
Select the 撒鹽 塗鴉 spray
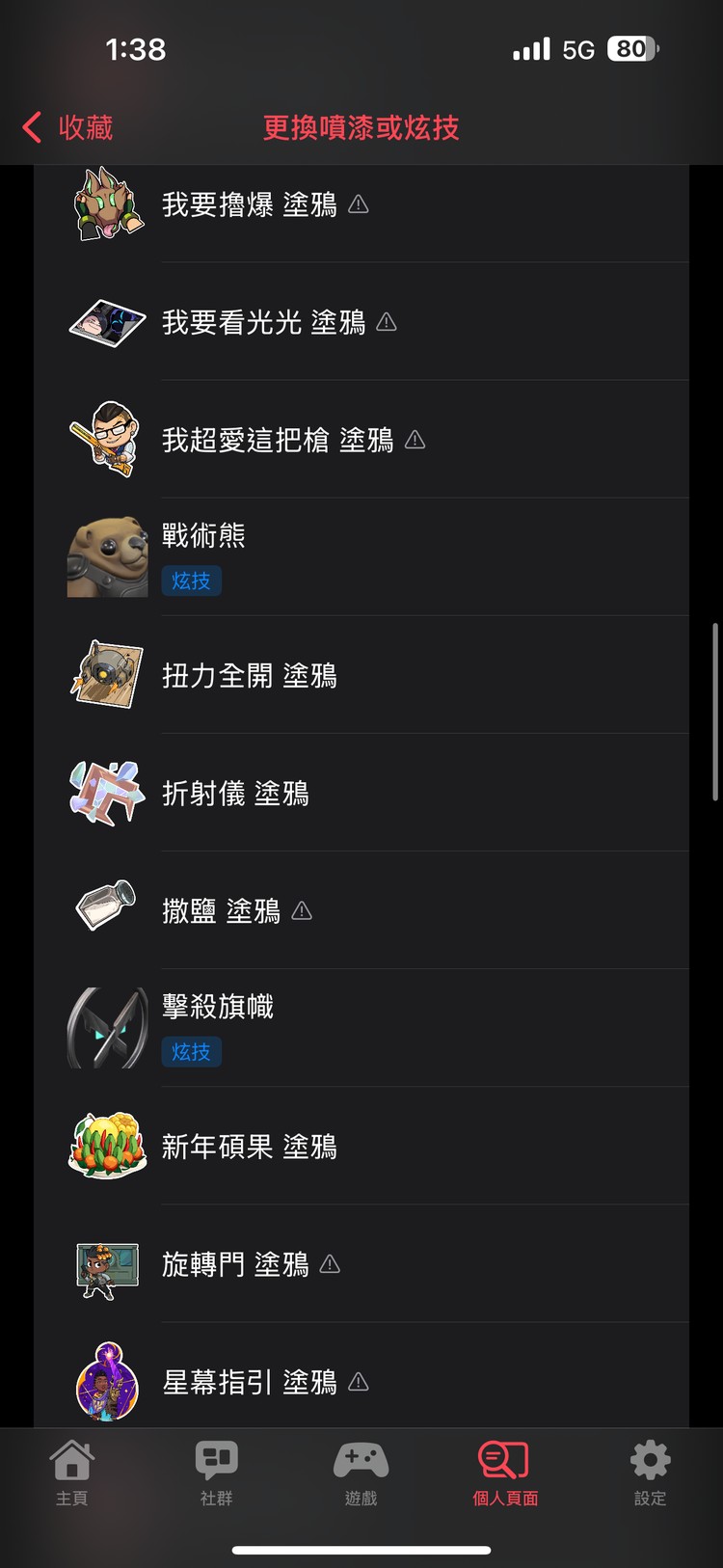tap(221, 910)
